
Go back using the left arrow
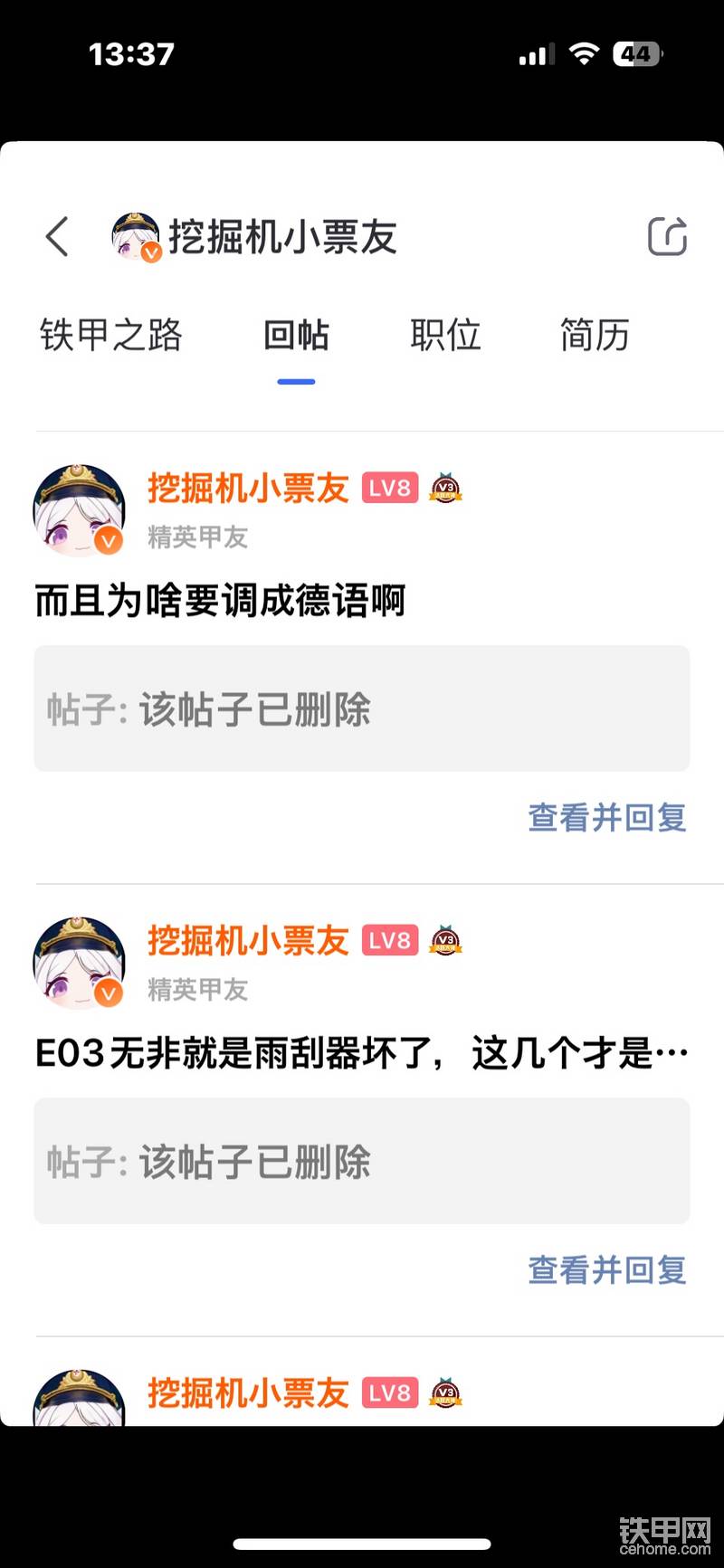pyautogui.click(x=57, y=237)
